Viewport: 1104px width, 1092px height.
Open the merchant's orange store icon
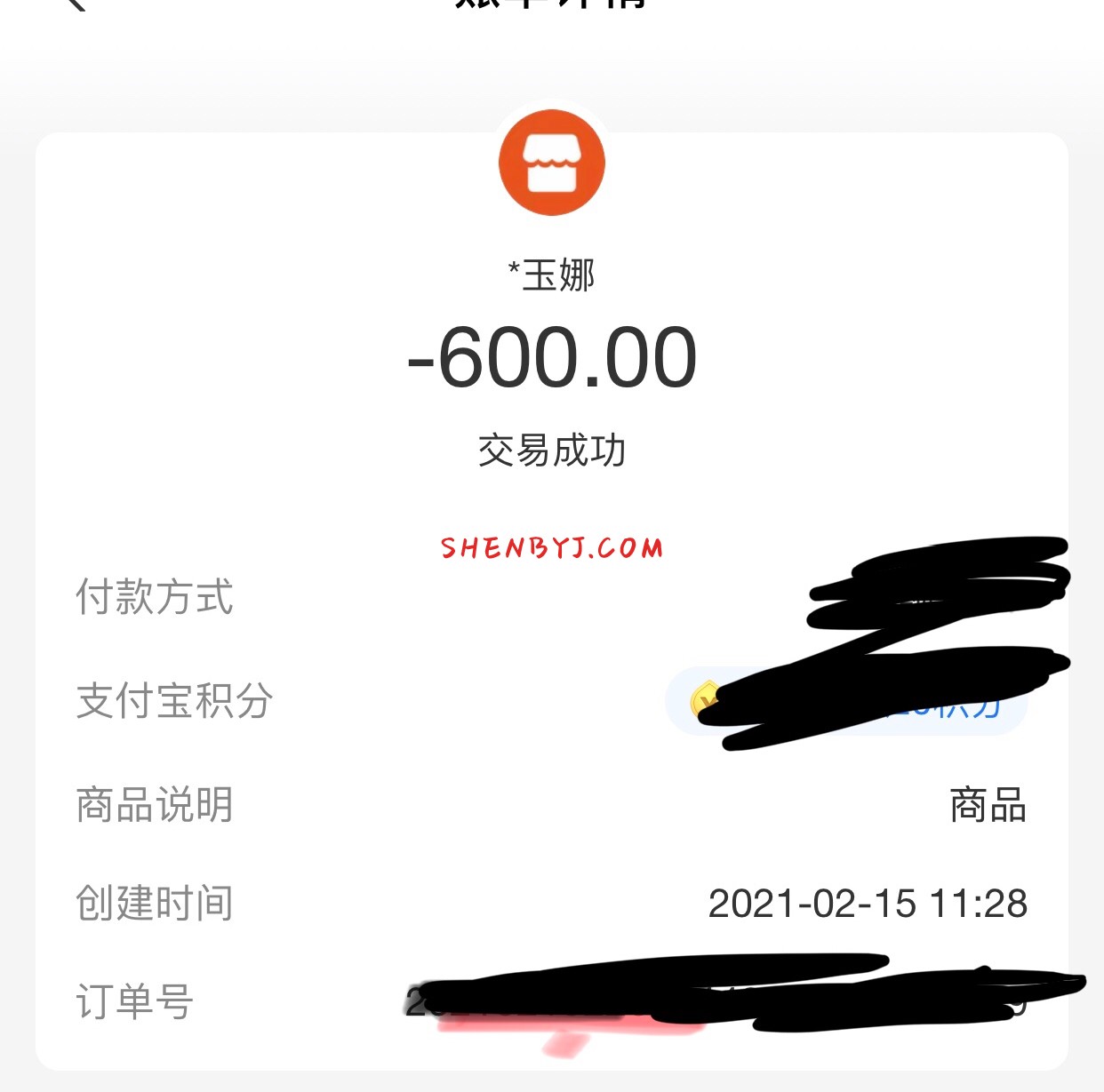tap(552, 163)
